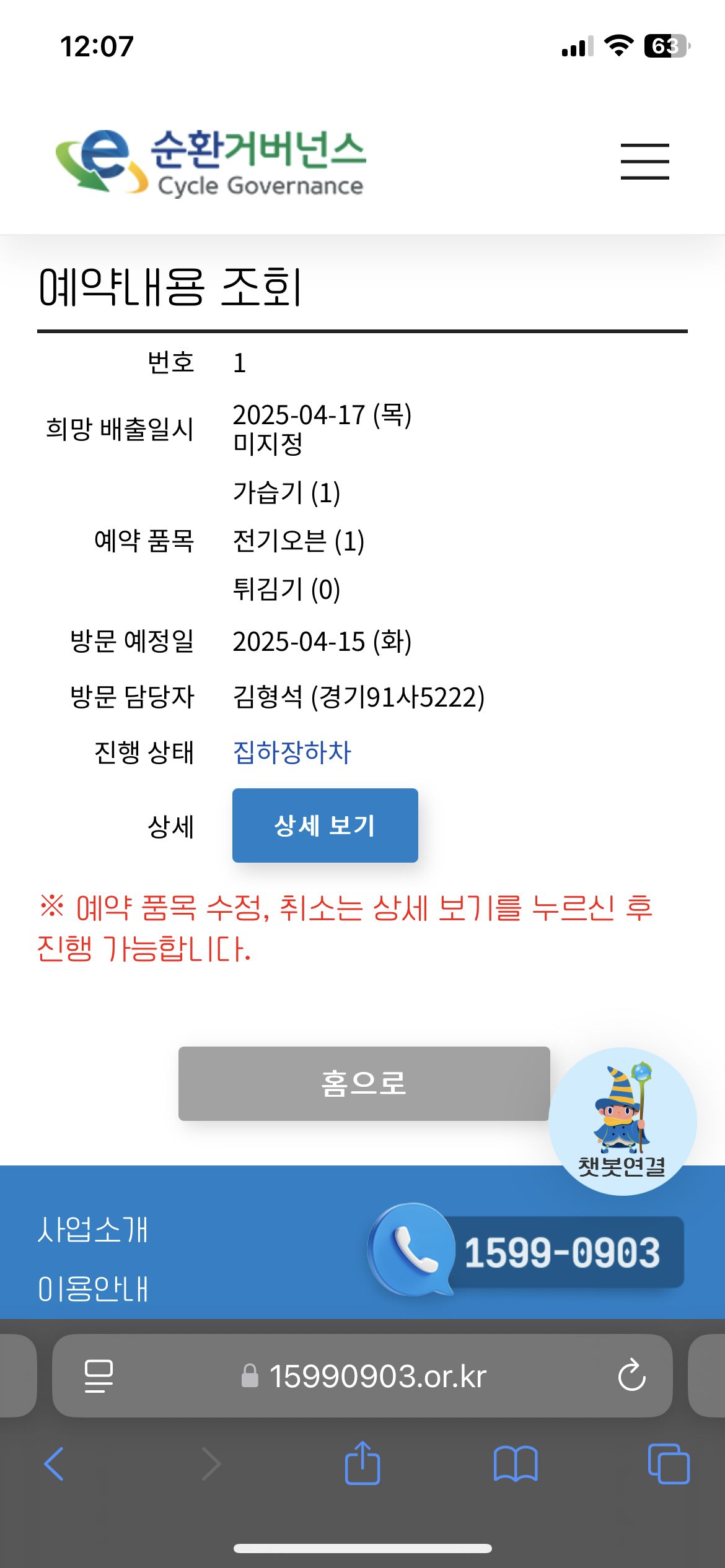Image resolution: width=725 pixels, height=1568 pixels.
Task: Reload the page
Action: coord(631,1375)
